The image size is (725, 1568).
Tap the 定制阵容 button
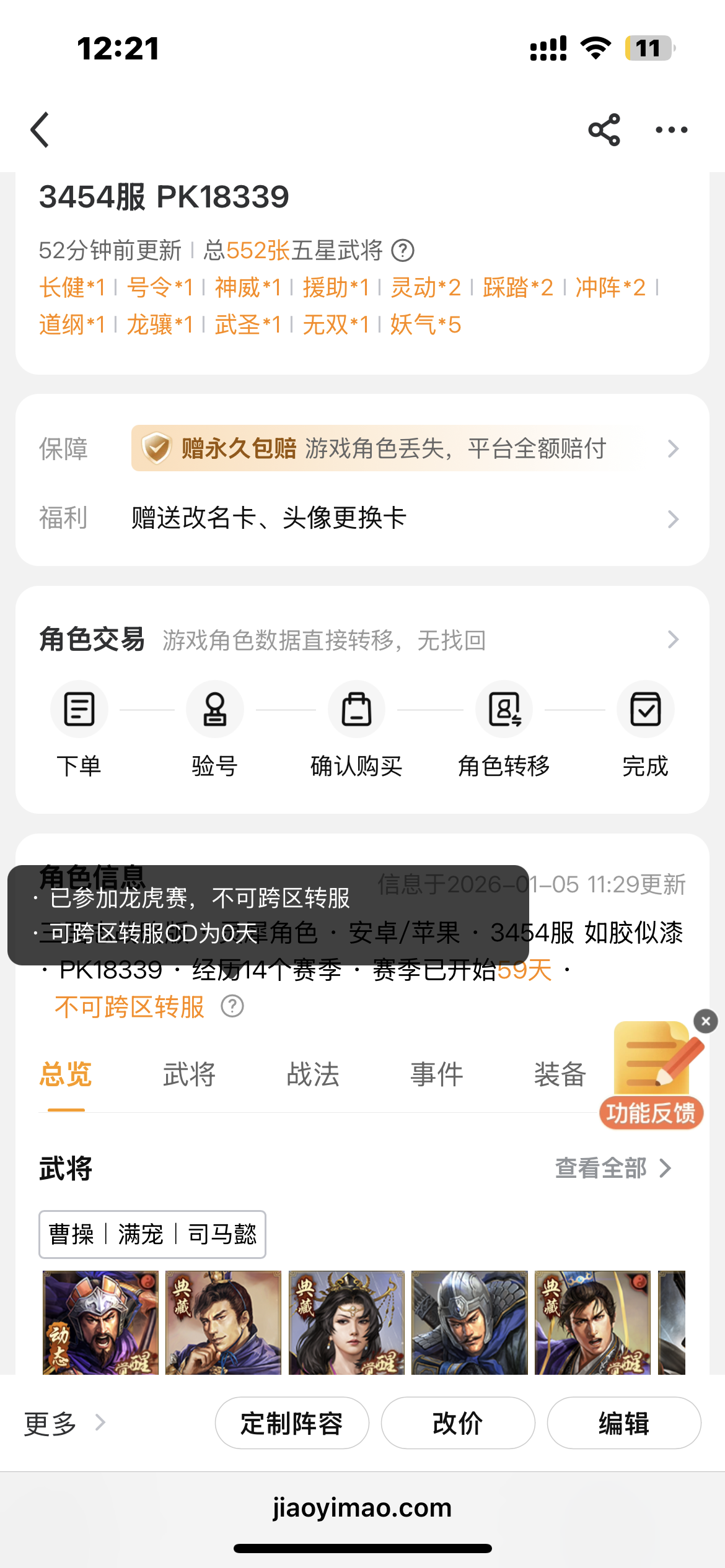(292, 1423)
